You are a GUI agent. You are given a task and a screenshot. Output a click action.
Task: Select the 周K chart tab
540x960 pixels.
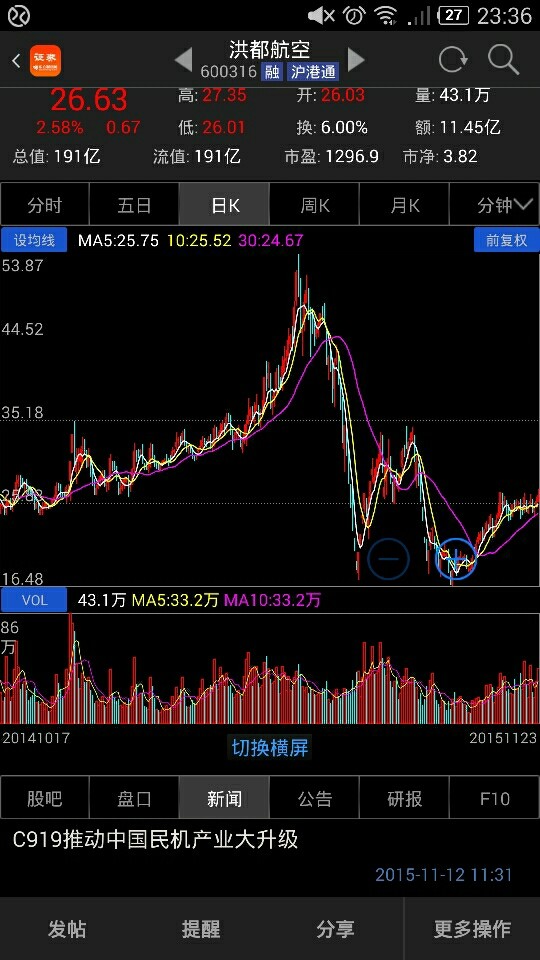pos(315,204)
